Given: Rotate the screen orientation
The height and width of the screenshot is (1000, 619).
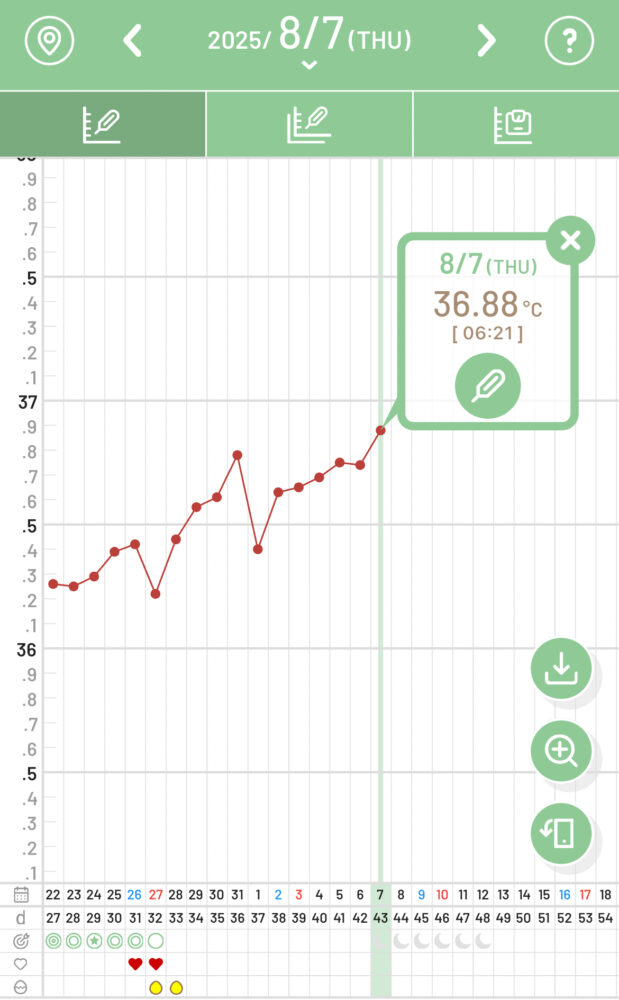Looking at the screenshot, I should pyautogui.click(x=561, y=833).
